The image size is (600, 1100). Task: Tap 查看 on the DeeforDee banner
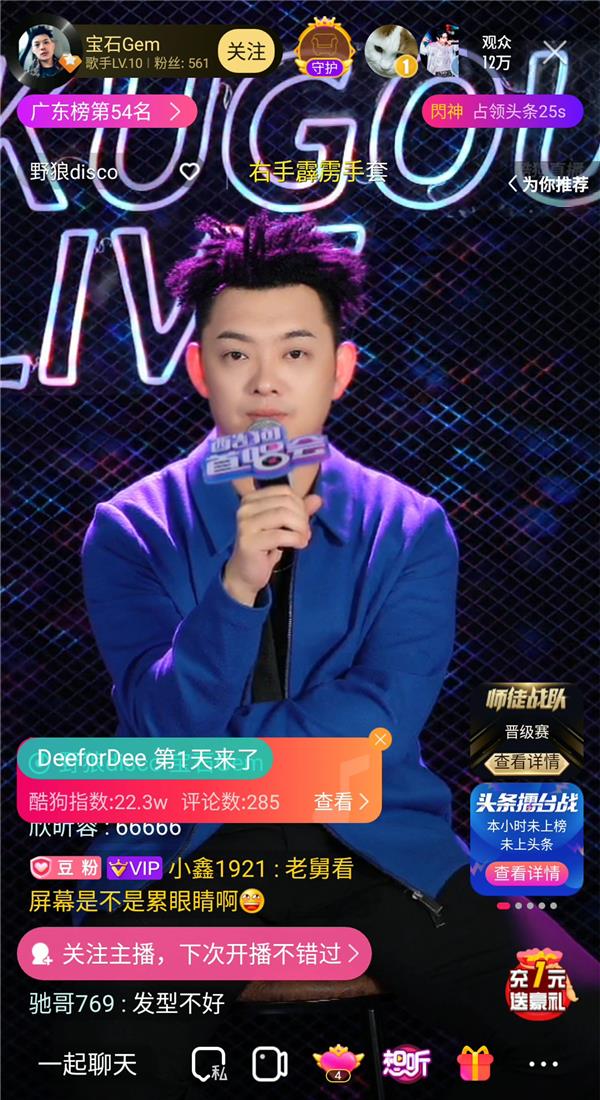pyautogui.click(x=342, y=801)
